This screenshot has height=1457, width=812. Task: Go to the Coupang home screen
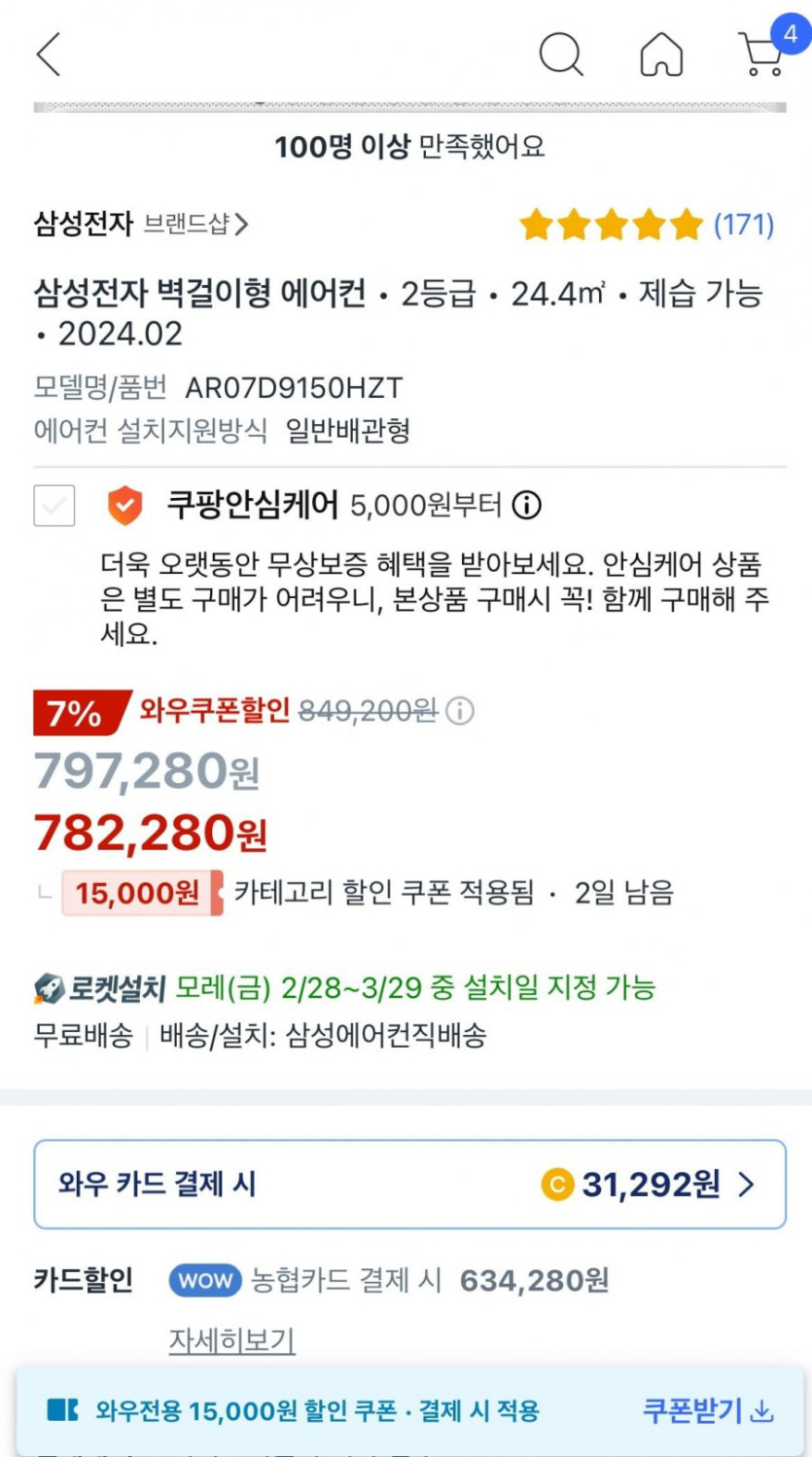click(x=661, y=53)
